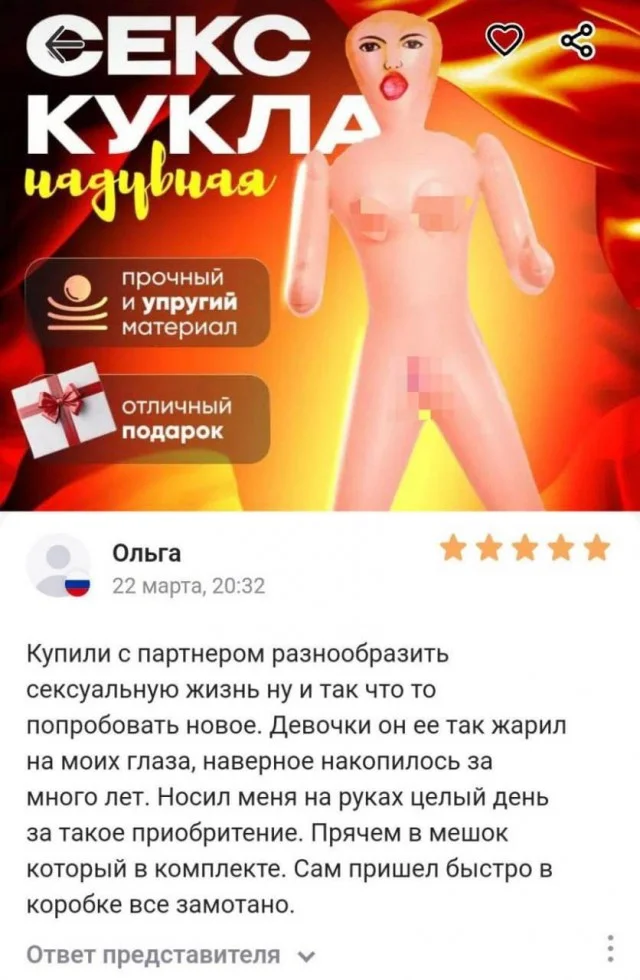Share this product listing
Screen dimensions: 640x980
[576, 40]
